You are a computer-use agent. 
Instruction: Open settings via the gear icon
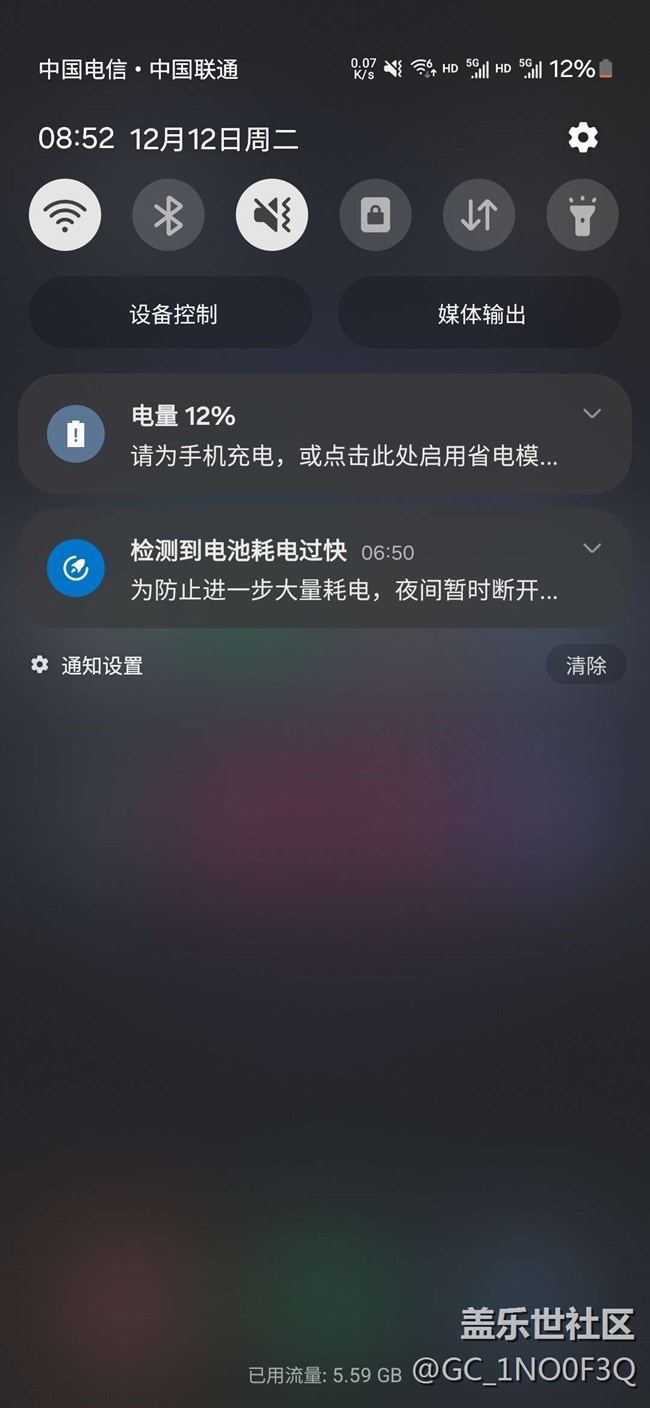point(583,138)
